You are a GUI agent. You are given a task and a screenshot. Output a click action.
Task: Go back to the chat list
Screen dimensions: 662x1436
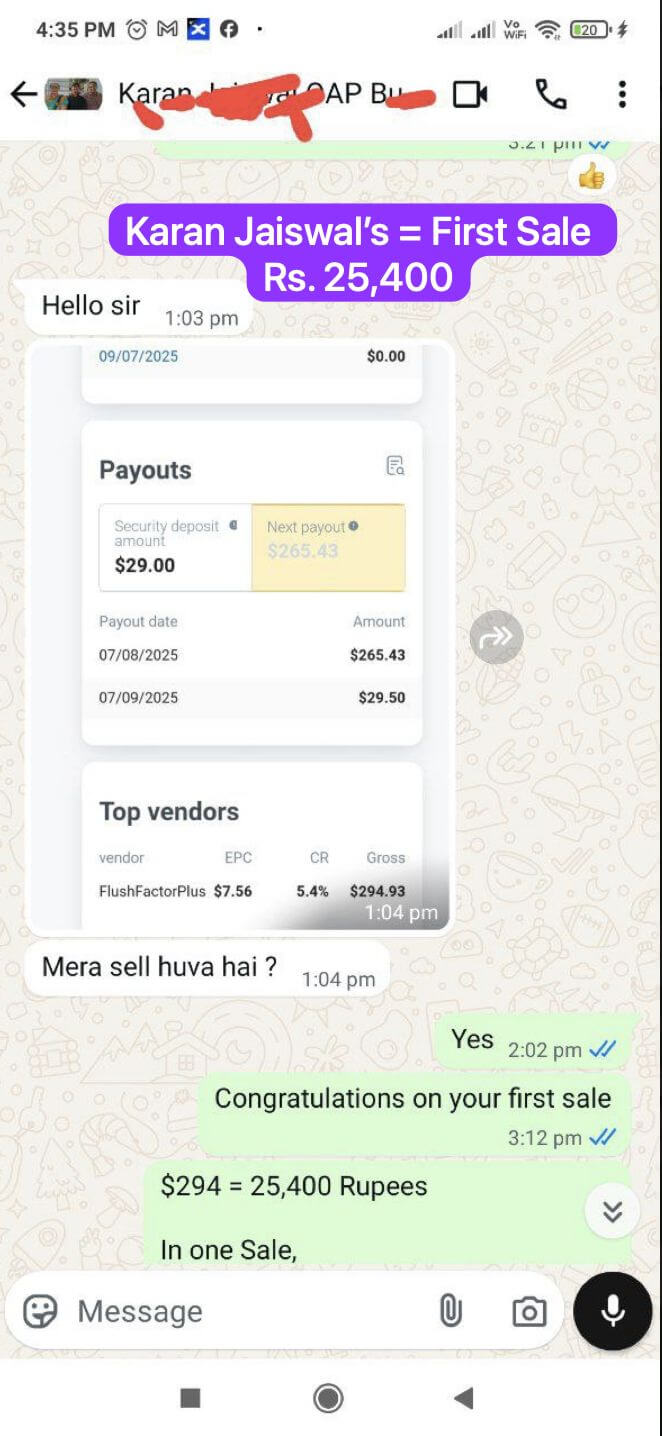pyautogui.click(x=23, y=94)
